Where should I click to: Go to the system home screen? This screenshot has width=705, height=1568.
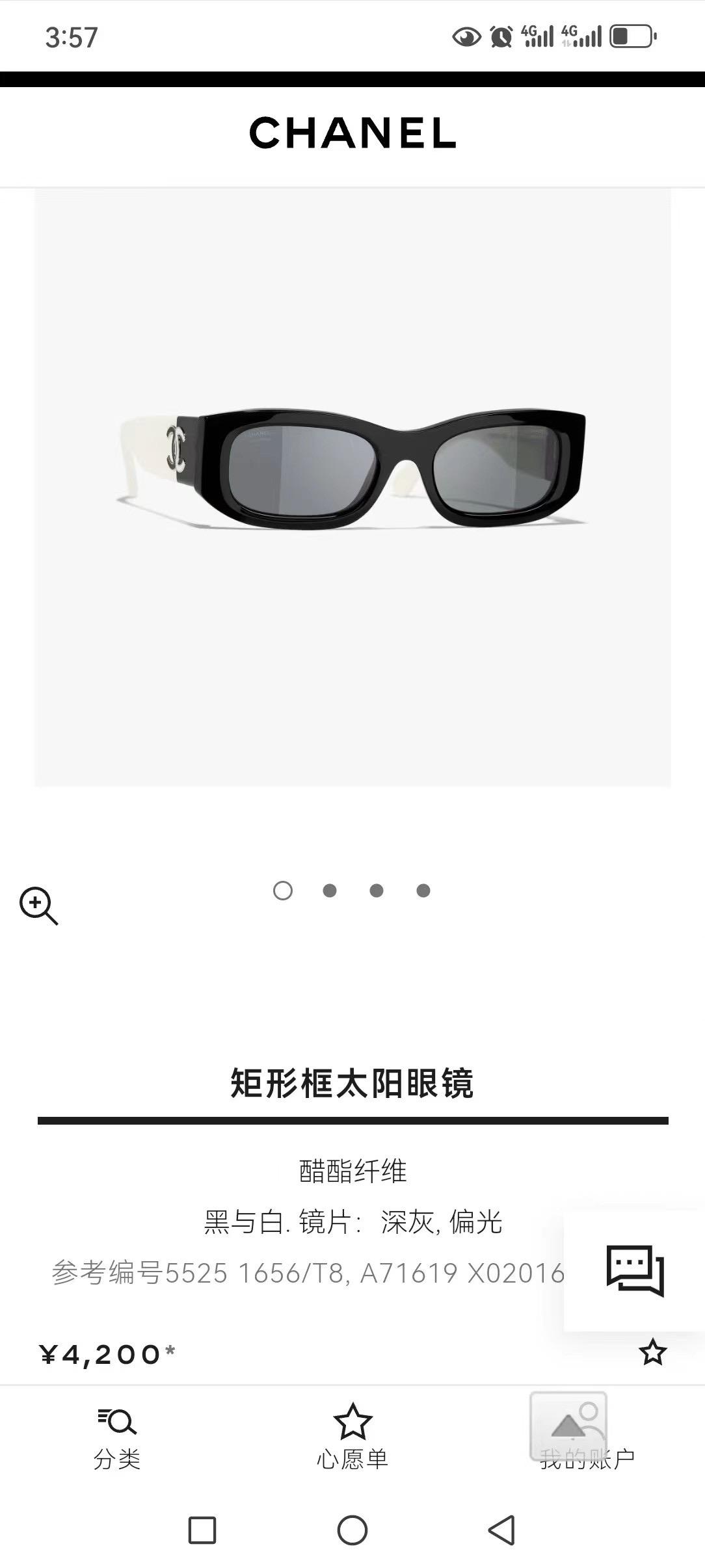[x=352, y=1530]
